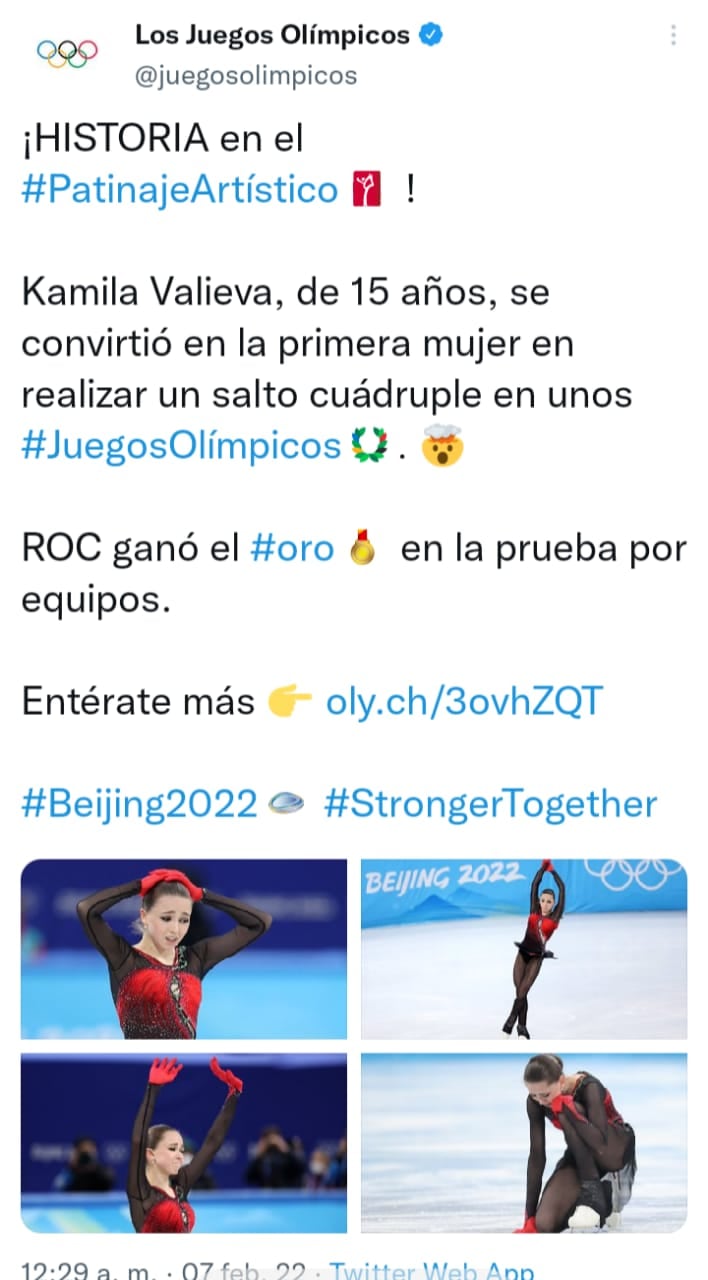Open the tweet overflow menu
The image size is (708, 1280).
(x=673, y=36)
